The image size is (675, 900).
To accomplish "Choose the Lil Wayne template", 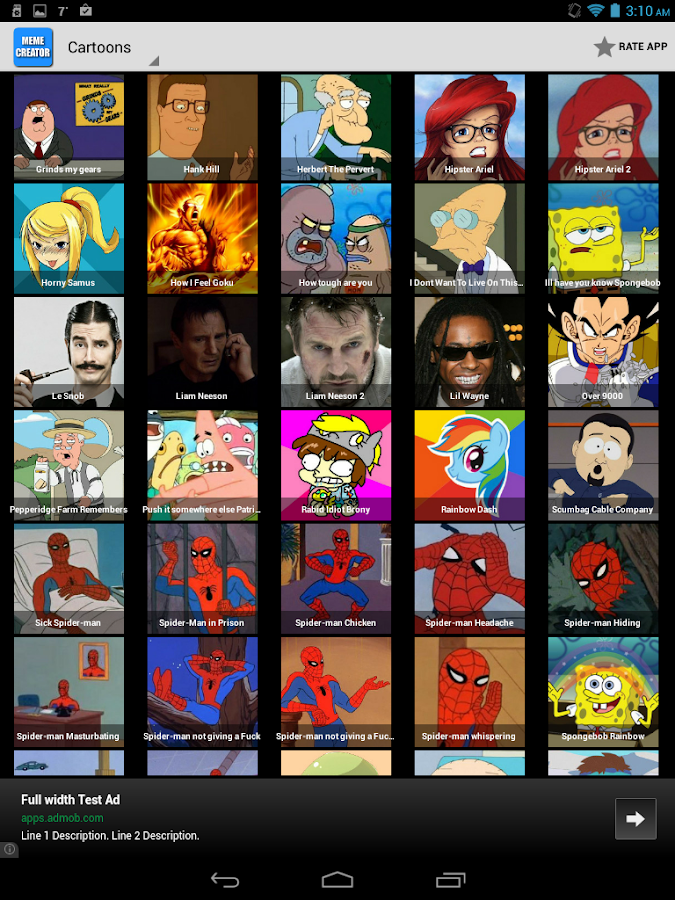I will [x=469, y=352].
